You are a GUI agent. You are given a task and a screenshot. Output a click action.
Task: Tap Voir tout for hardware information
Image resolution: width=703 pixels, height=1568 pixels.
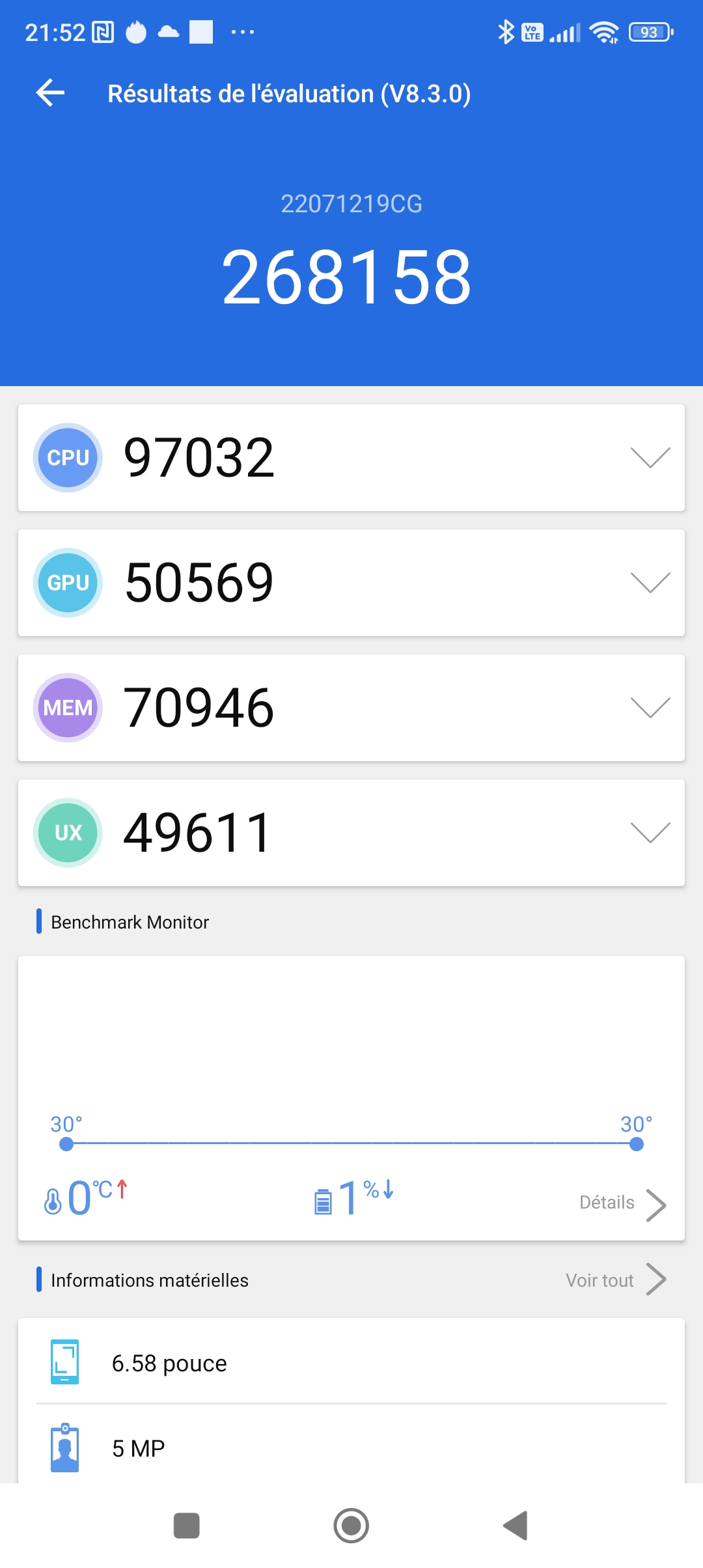click(x=615, y=1280)
